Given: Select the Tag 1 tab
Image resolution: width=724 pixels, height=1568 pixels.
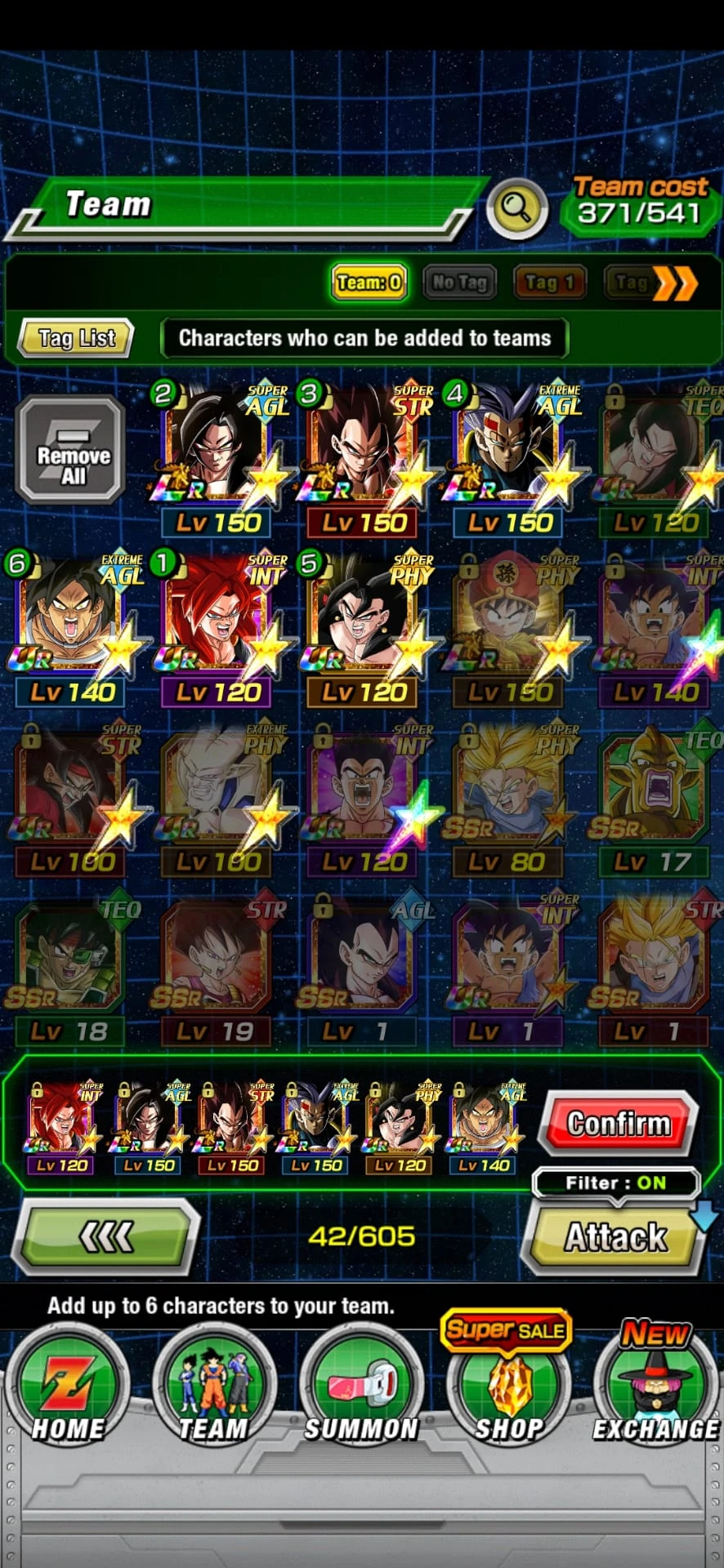Looking at the screenshot, I should point(549,282).
